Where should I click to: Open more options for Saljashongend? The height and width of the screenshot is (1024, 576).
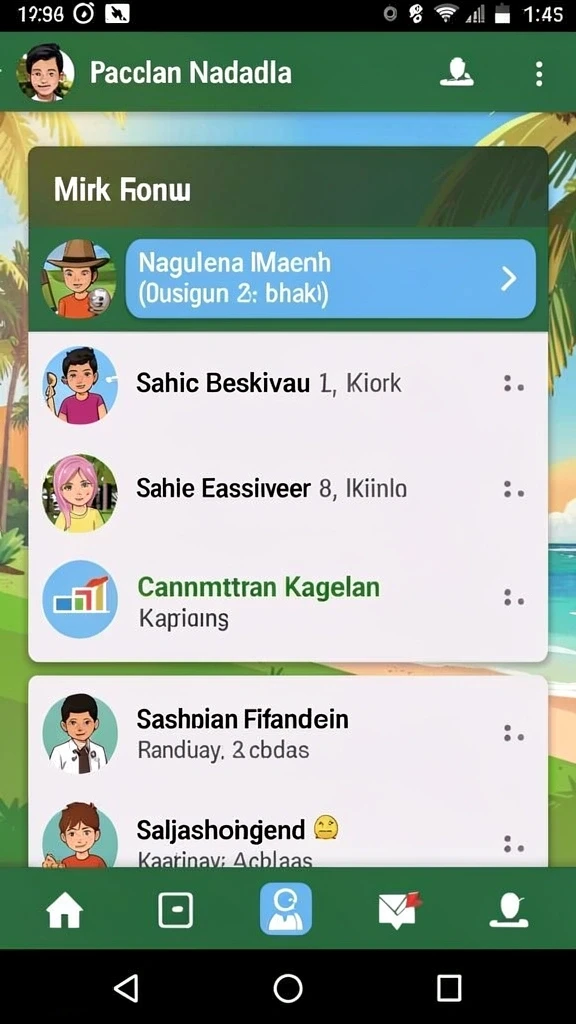tap(514, 845)
